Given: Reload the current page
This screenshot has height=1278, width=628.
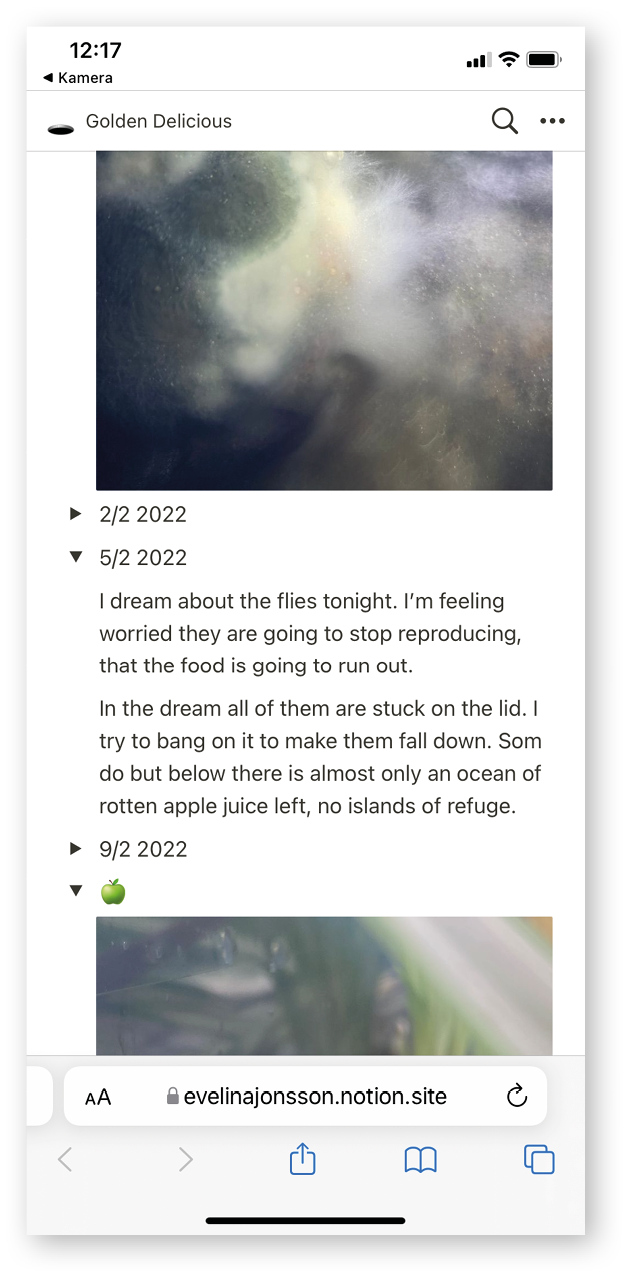Looking at the screenshot, I should [x=516, y=1097].
